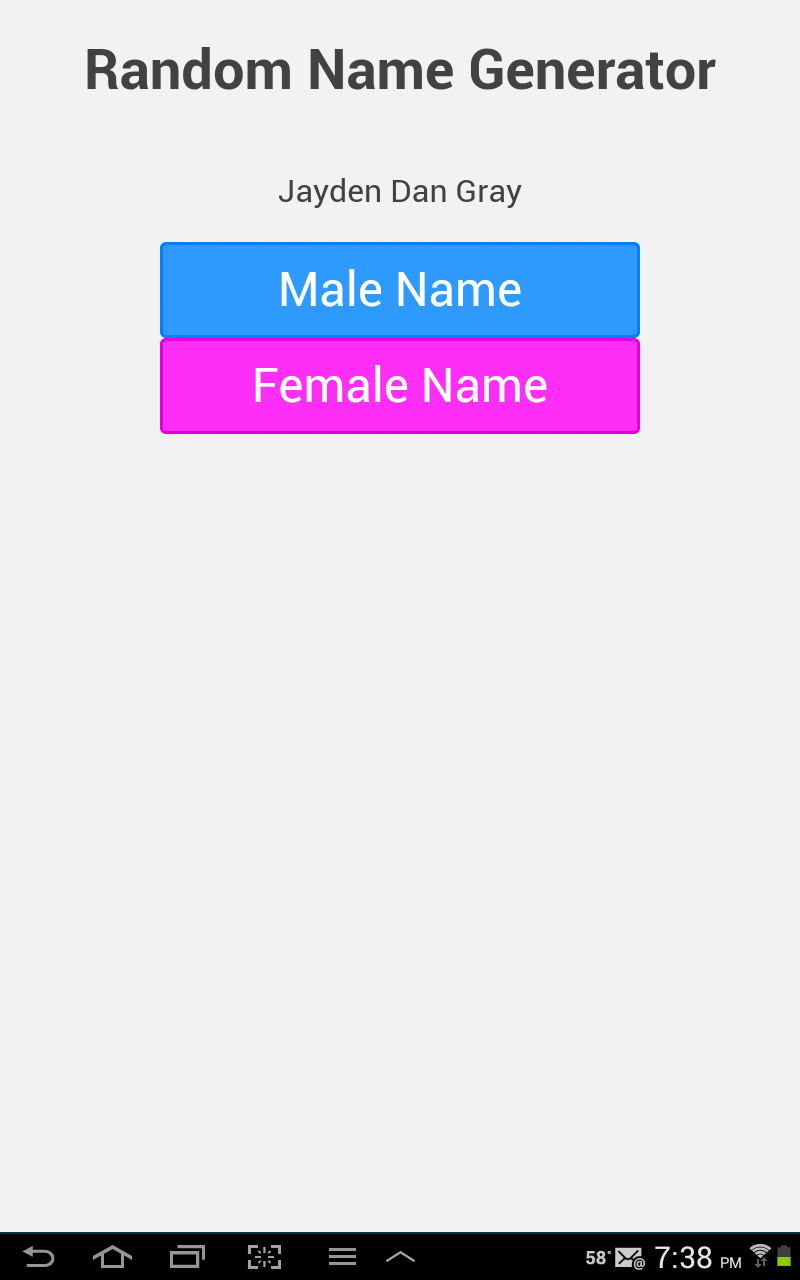Tap the Random Name Generator title

point(400,69)
